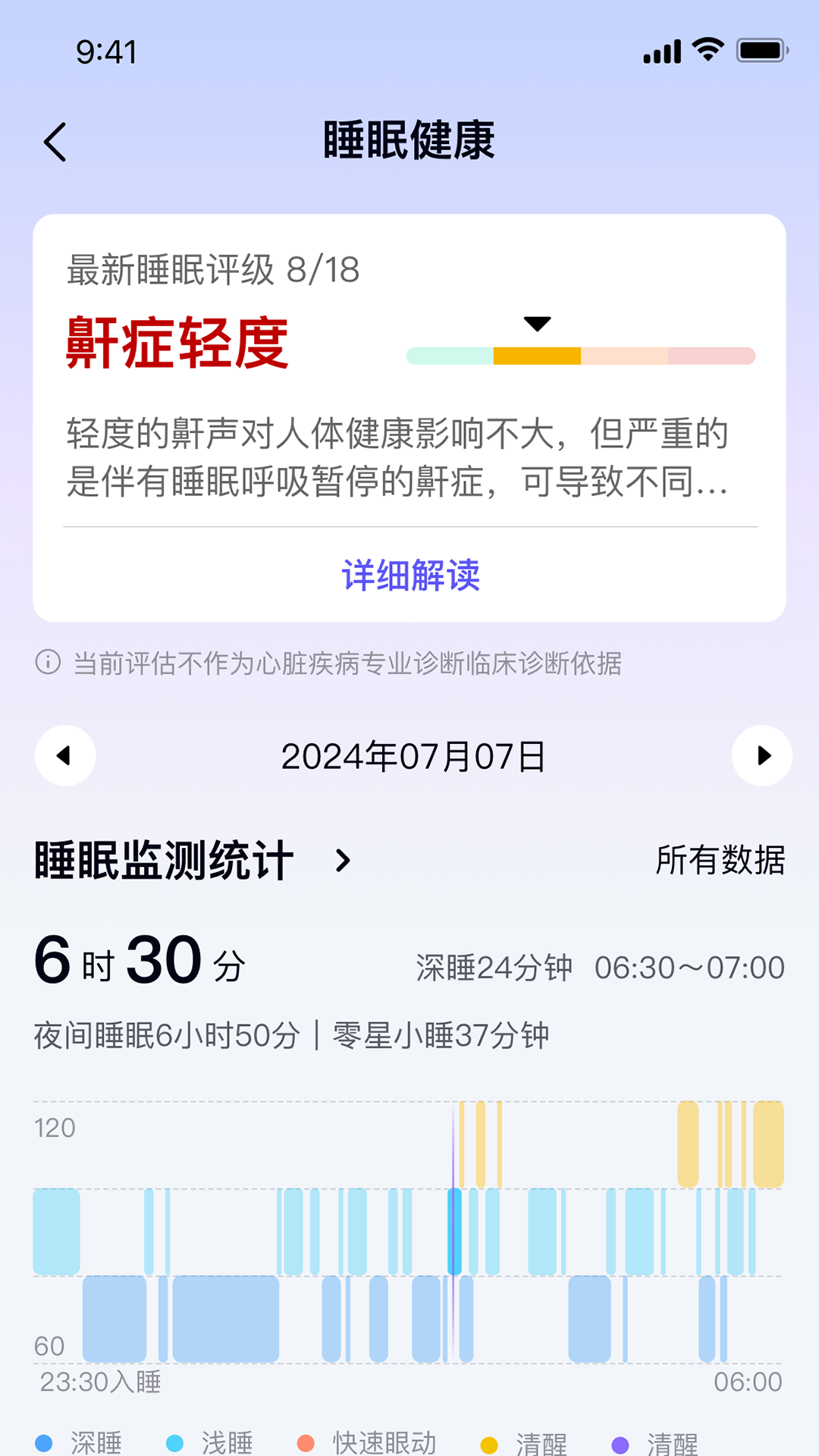Tap the orange segment of the rating scale
The height and width of the screenshot is (1456, 819).
538,354
